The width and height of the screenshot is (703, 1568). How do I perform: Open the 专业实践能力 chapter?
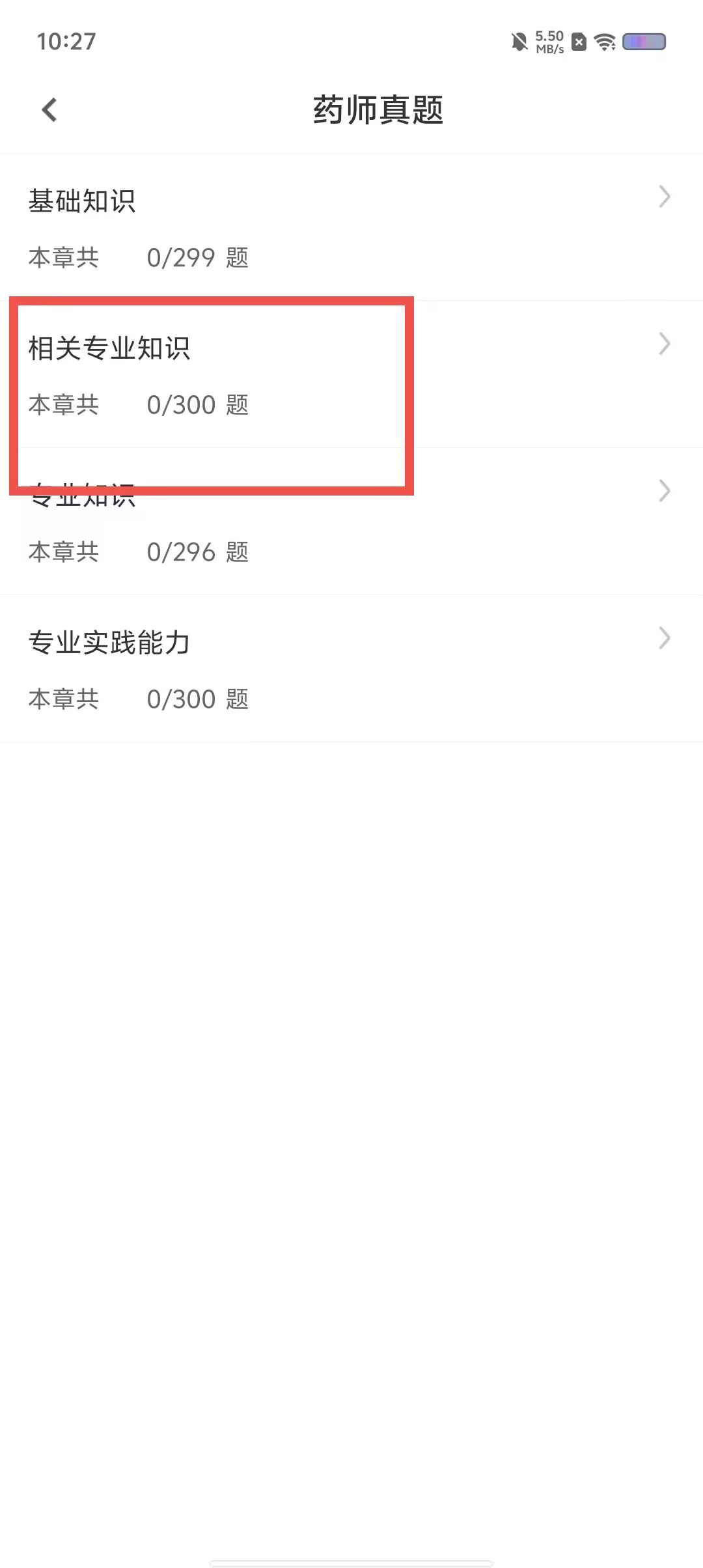coord(351,669)
